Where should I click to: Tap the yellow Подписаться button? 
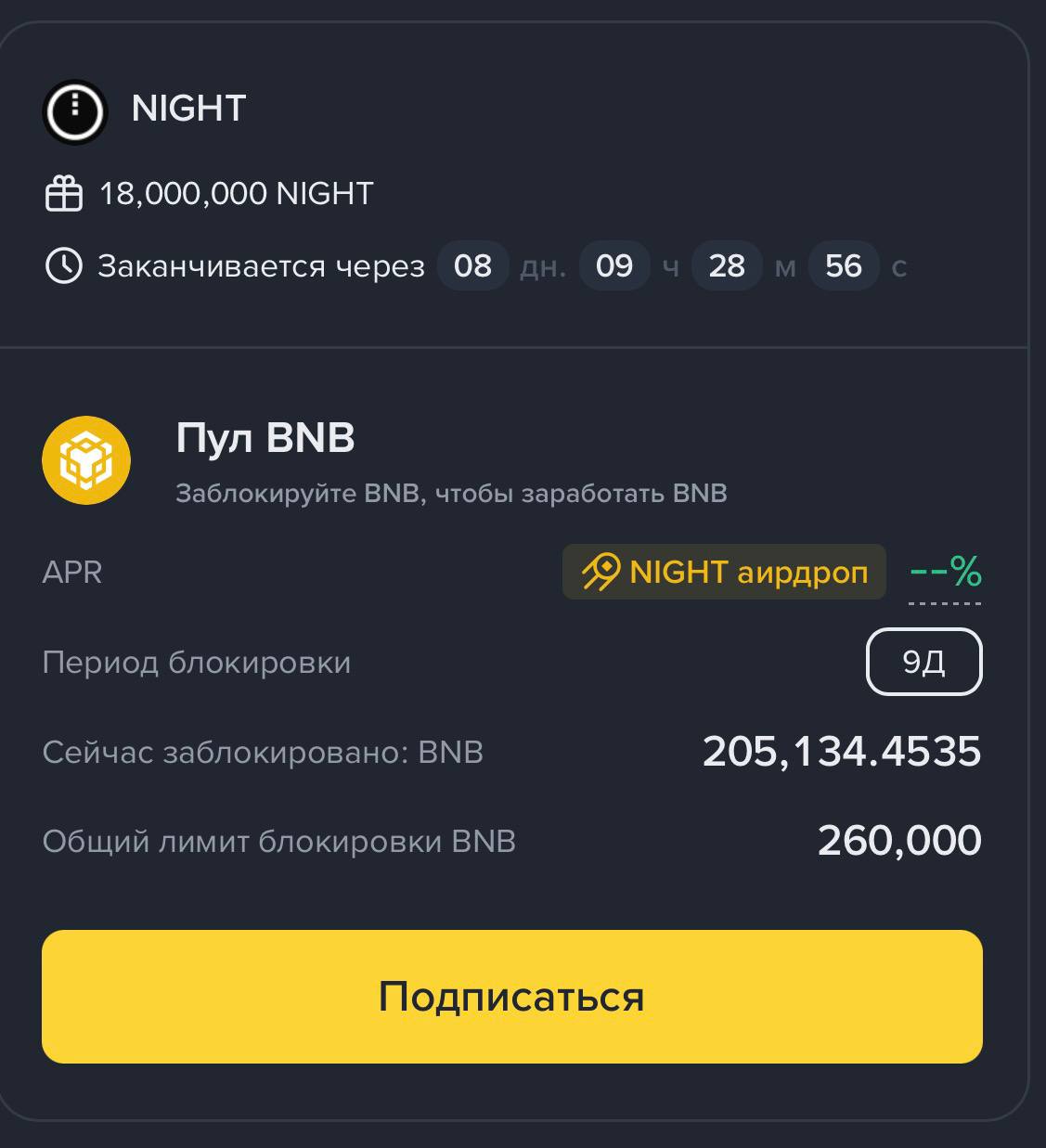(x=511, y=997)
